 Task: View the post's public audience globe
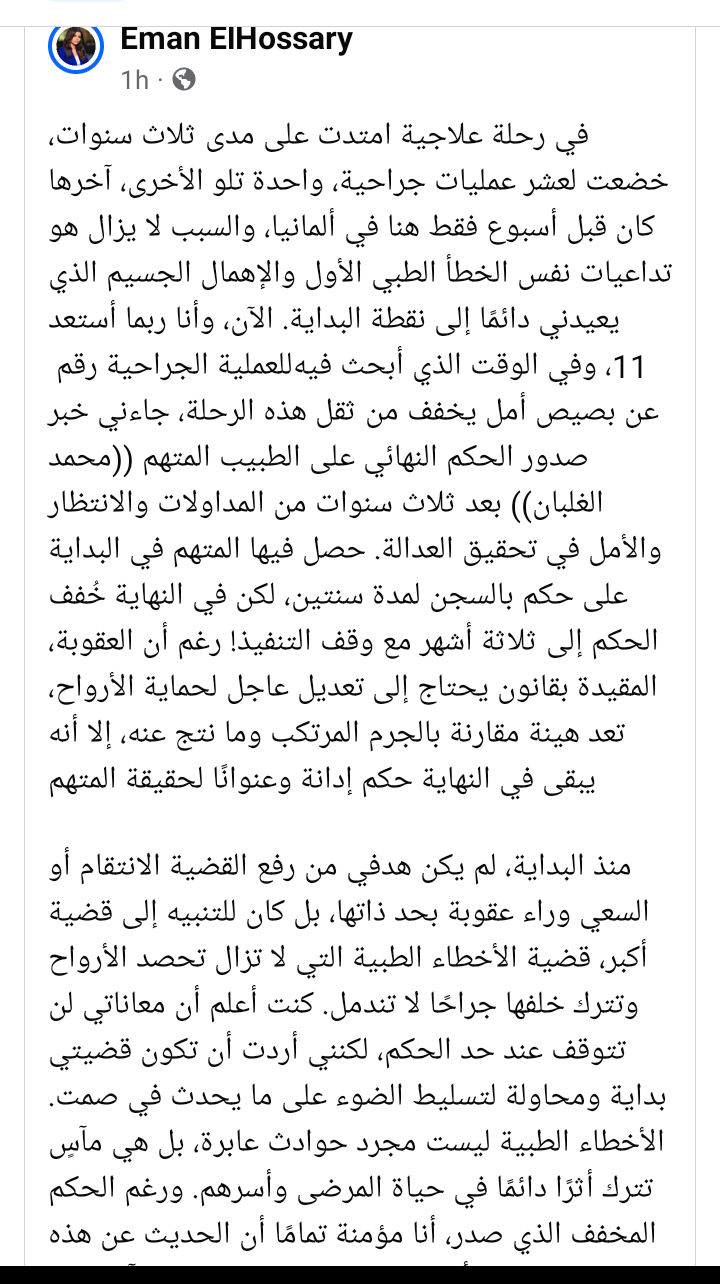coord(184,79)
